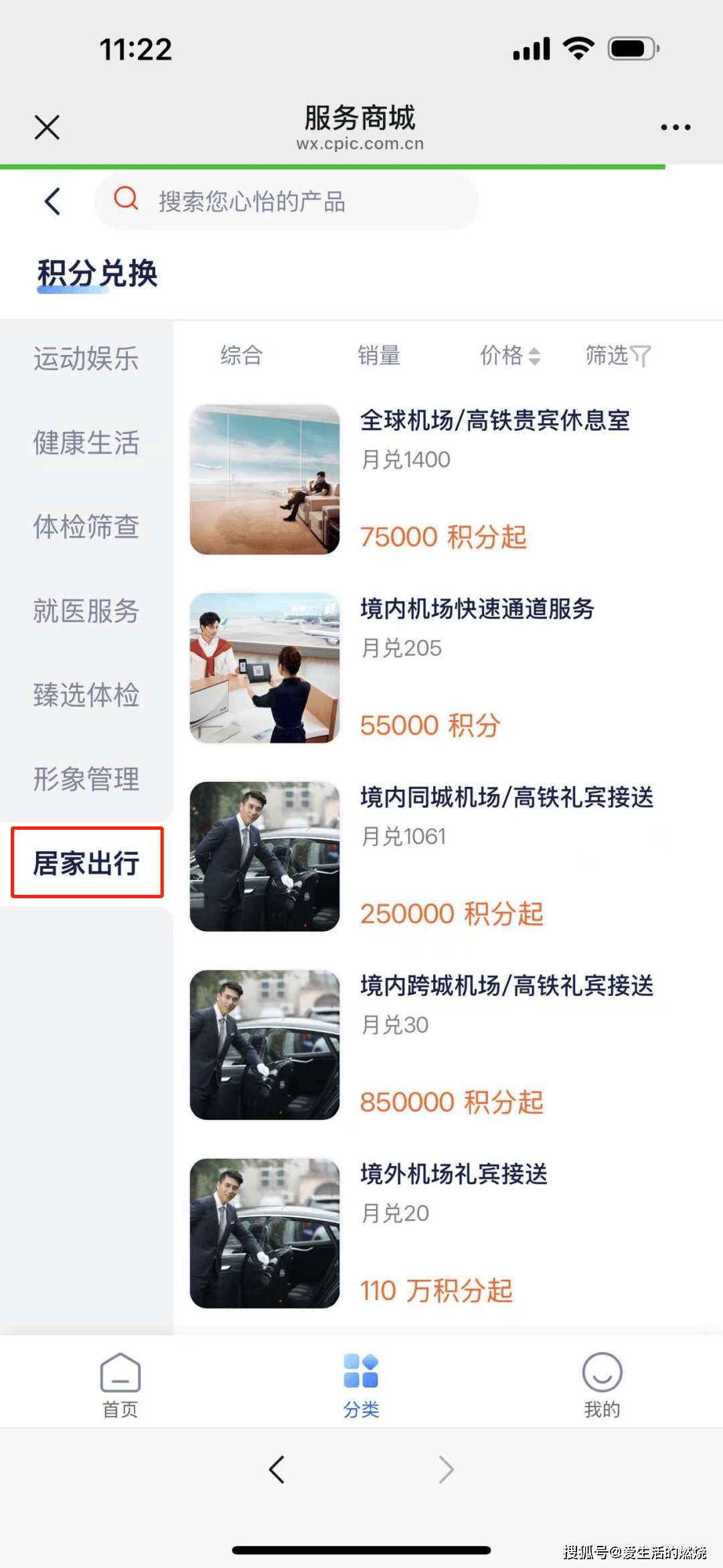Sort the list by 价格
This screenshot has width=723, height=1568.
(509, 355)
